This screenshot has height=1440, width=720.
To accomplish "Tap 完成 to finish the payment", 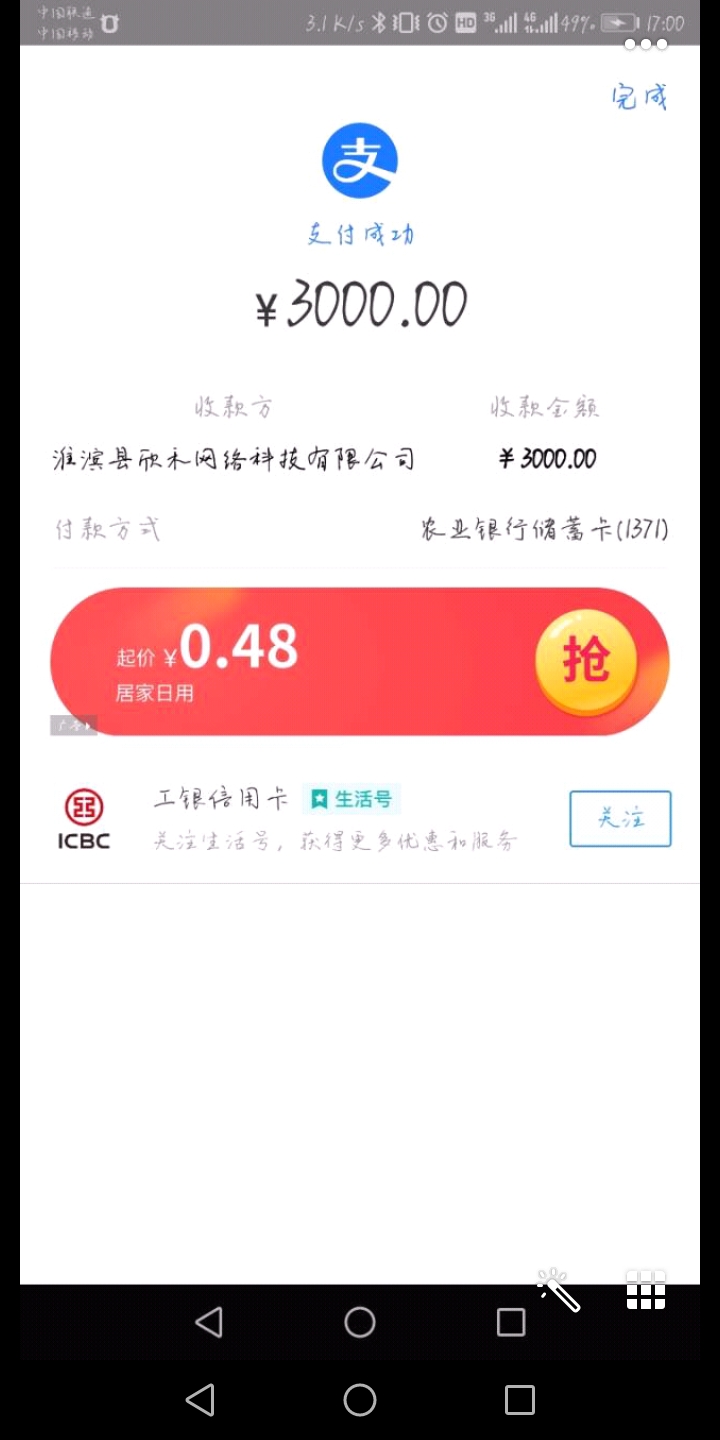I will coord(639,97).
